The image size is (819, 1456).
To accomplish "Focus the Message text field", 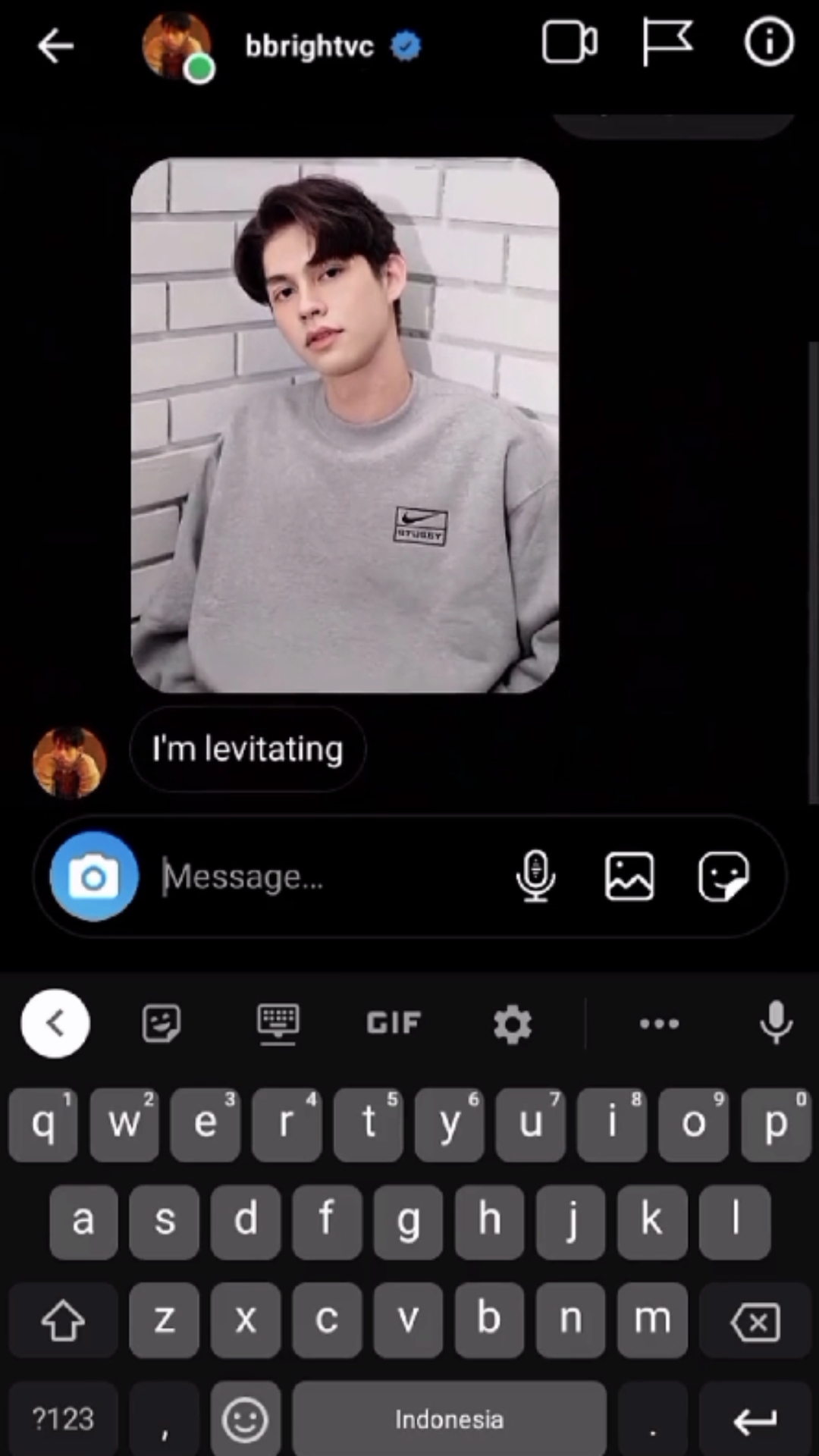I will [x=326, y=877].
